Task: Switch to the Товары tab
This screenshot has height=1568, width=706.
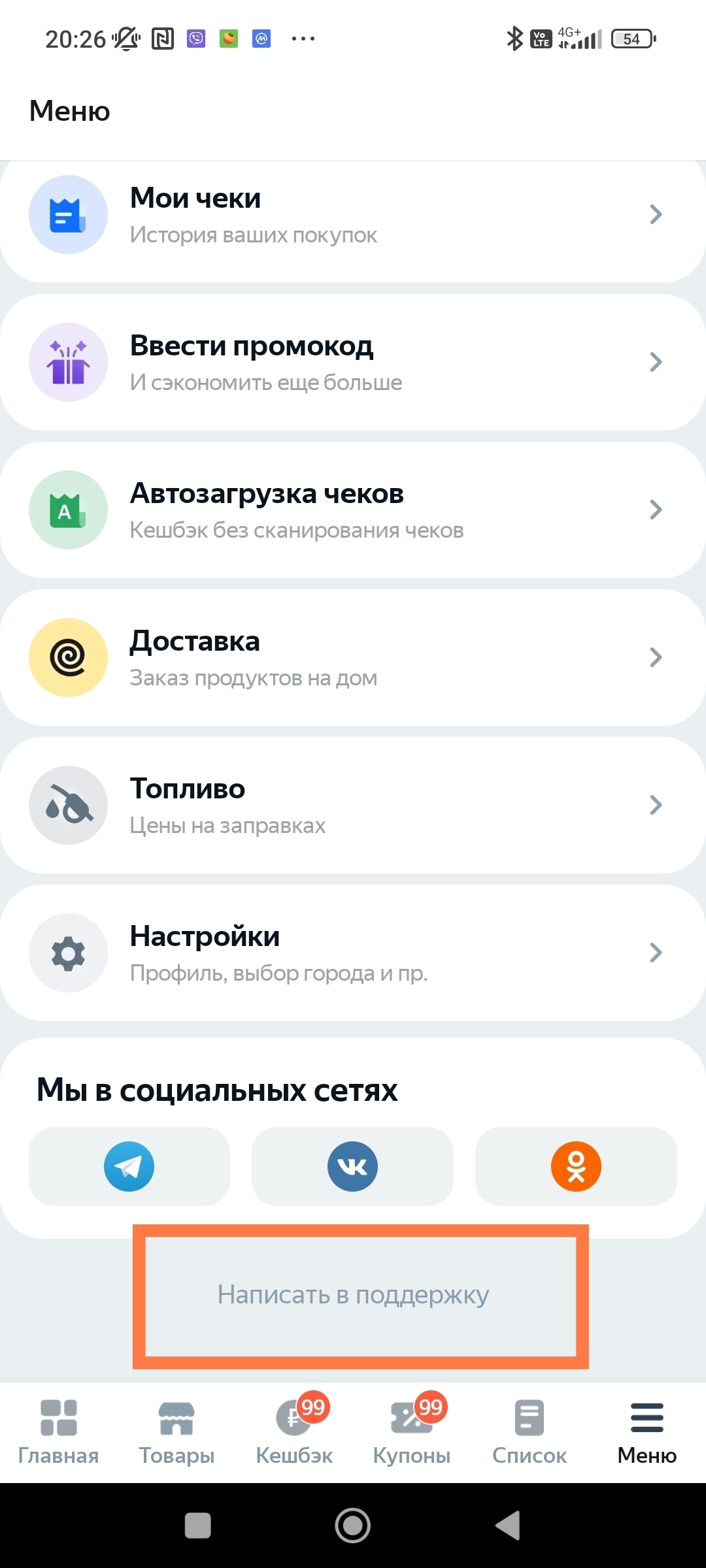Action: pyautogui.click(x=176, y=1432)
